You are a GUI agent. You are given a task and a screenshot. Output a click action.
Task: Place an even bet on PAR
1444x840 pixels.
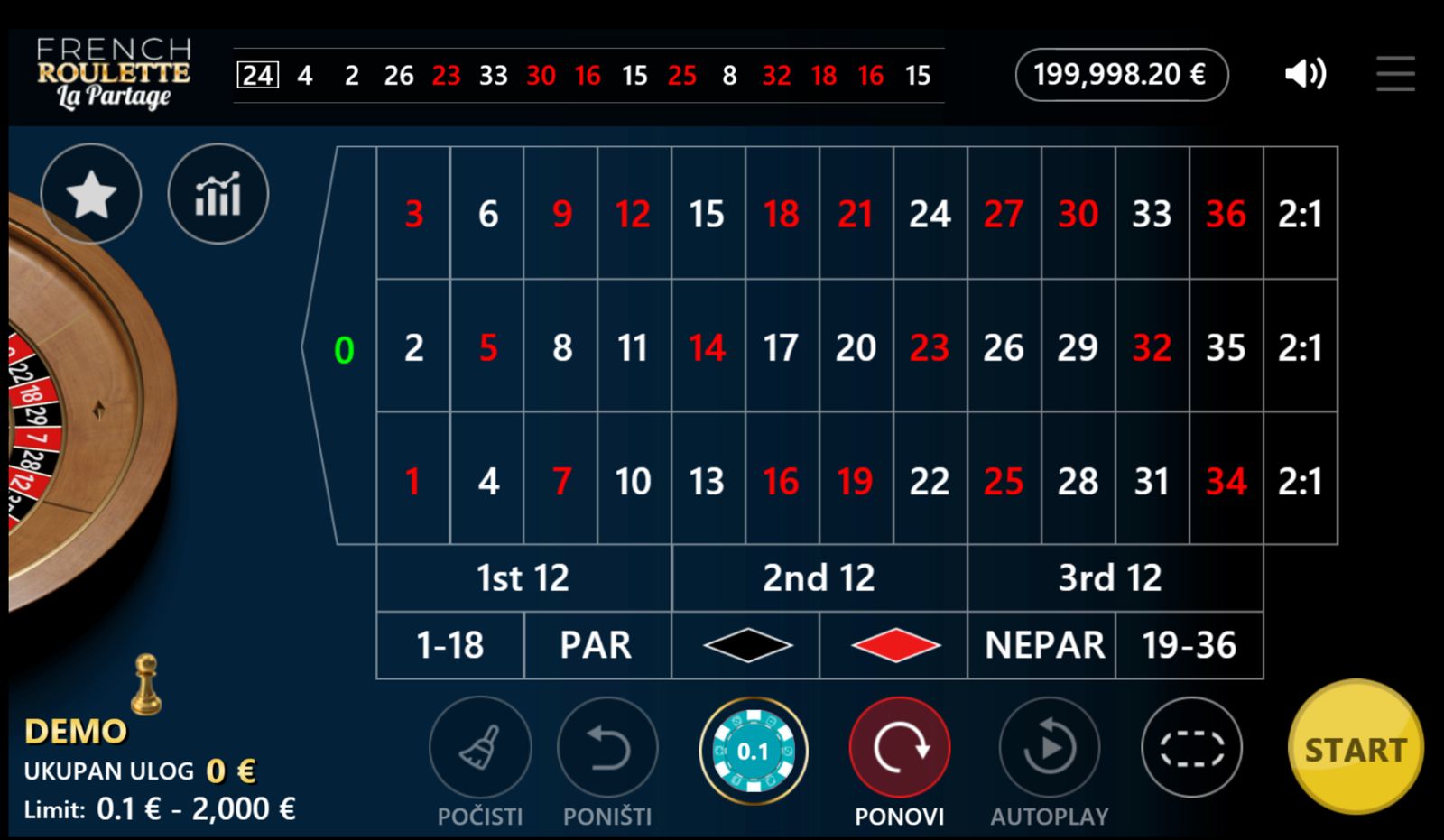coord(596,645)
